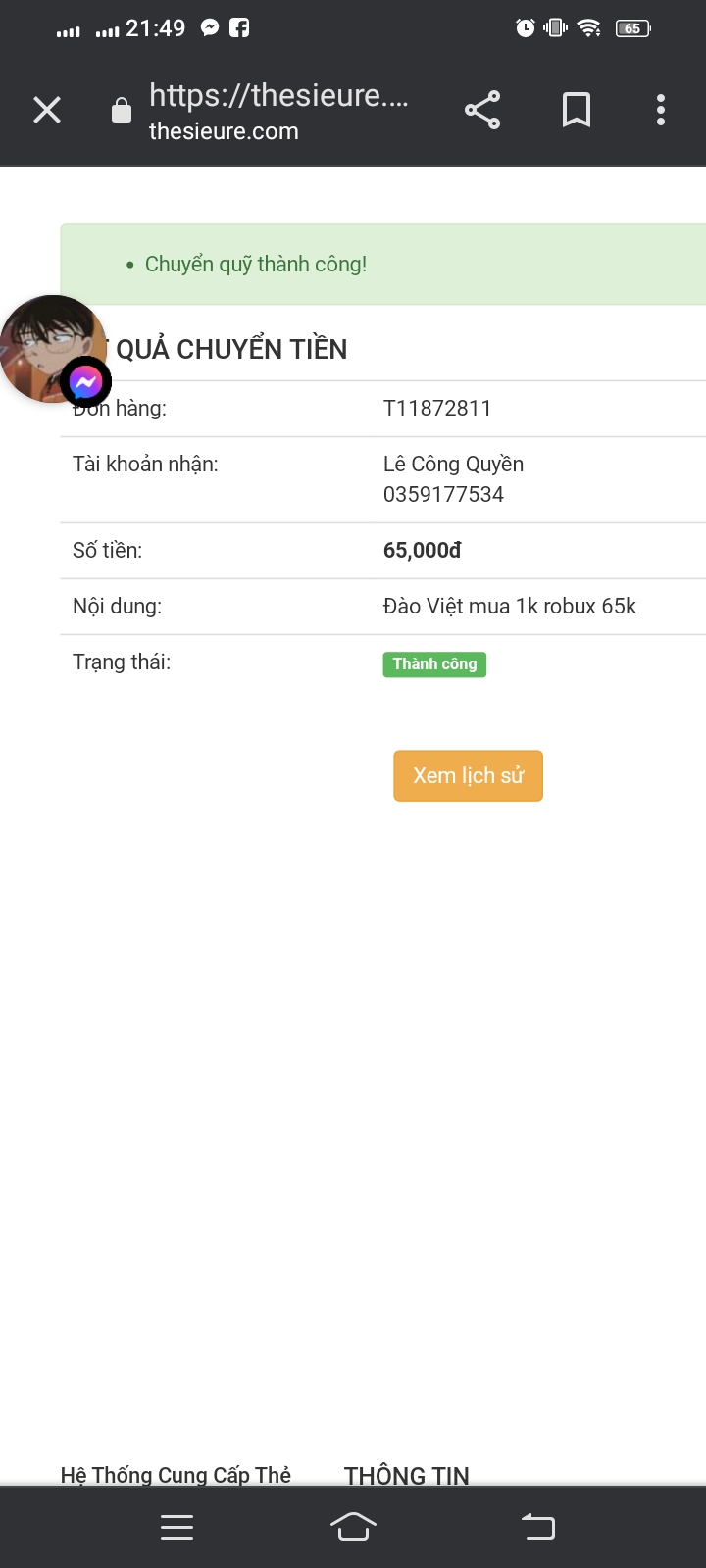Open the Messenger chat head bubble
The image size is (706, 1568).
coord(54,349)
